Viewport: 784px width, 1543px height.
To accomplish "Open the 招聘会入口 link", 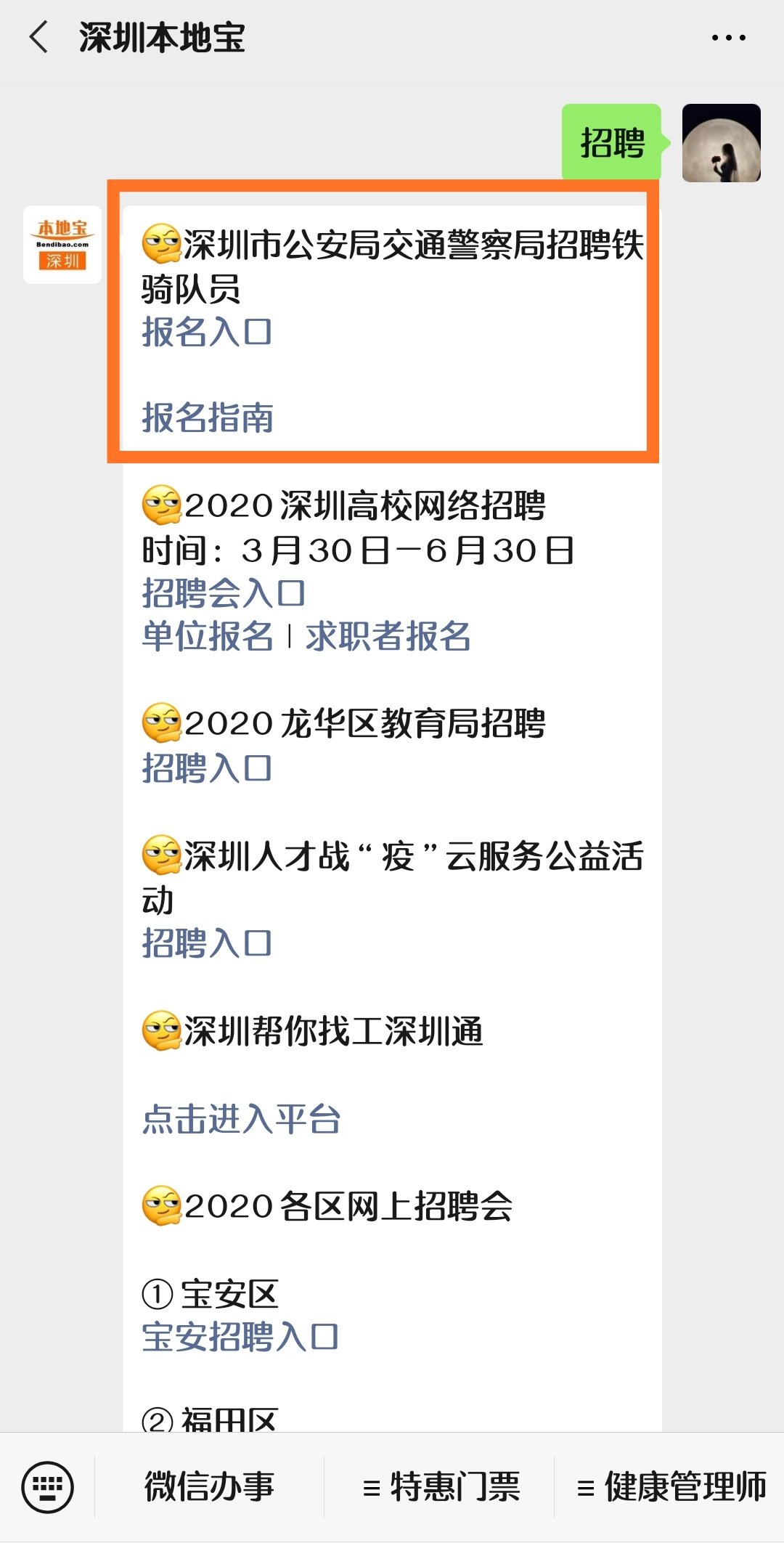I will [x=224, y=593].
